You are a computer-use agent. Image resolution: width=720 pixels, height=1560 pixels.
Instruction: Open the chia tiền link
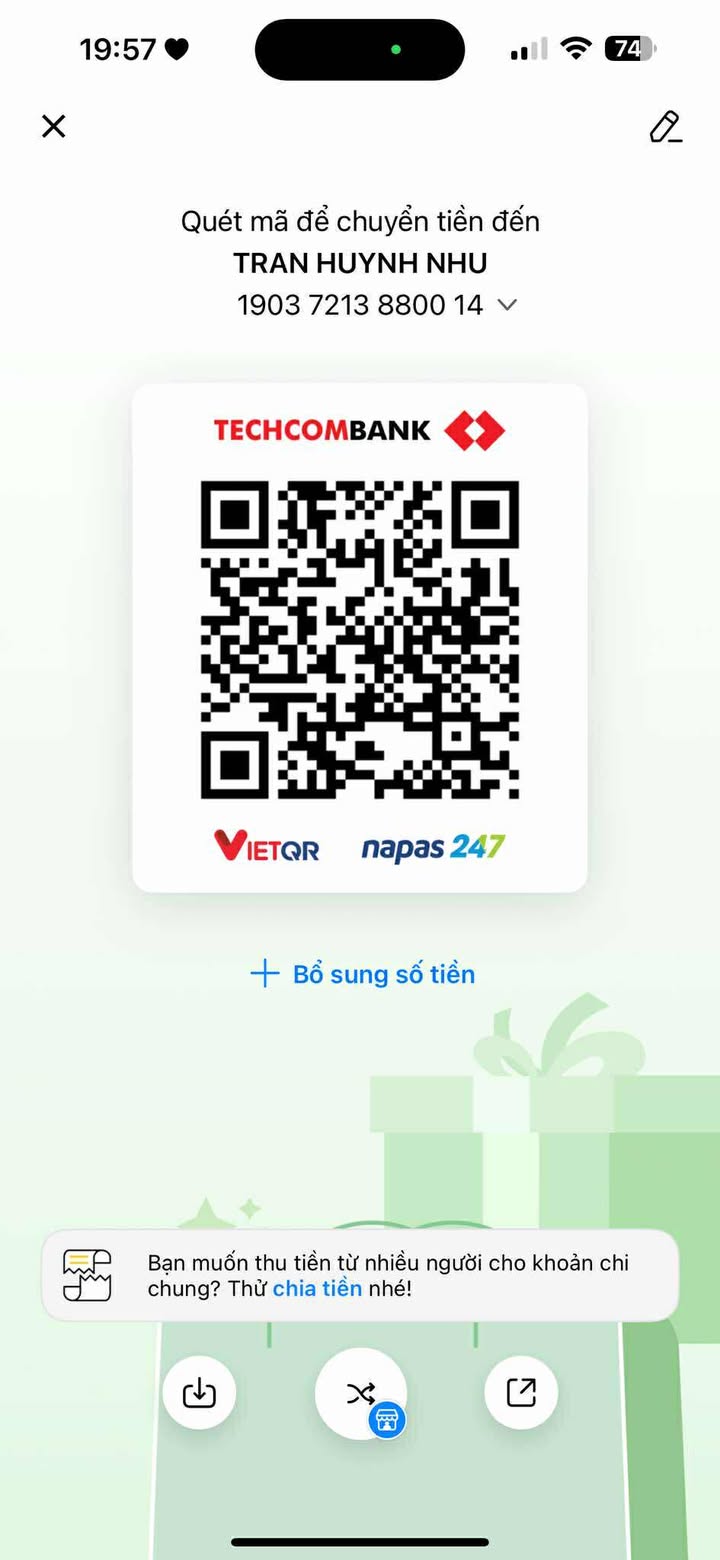[x=317, y=1288]
